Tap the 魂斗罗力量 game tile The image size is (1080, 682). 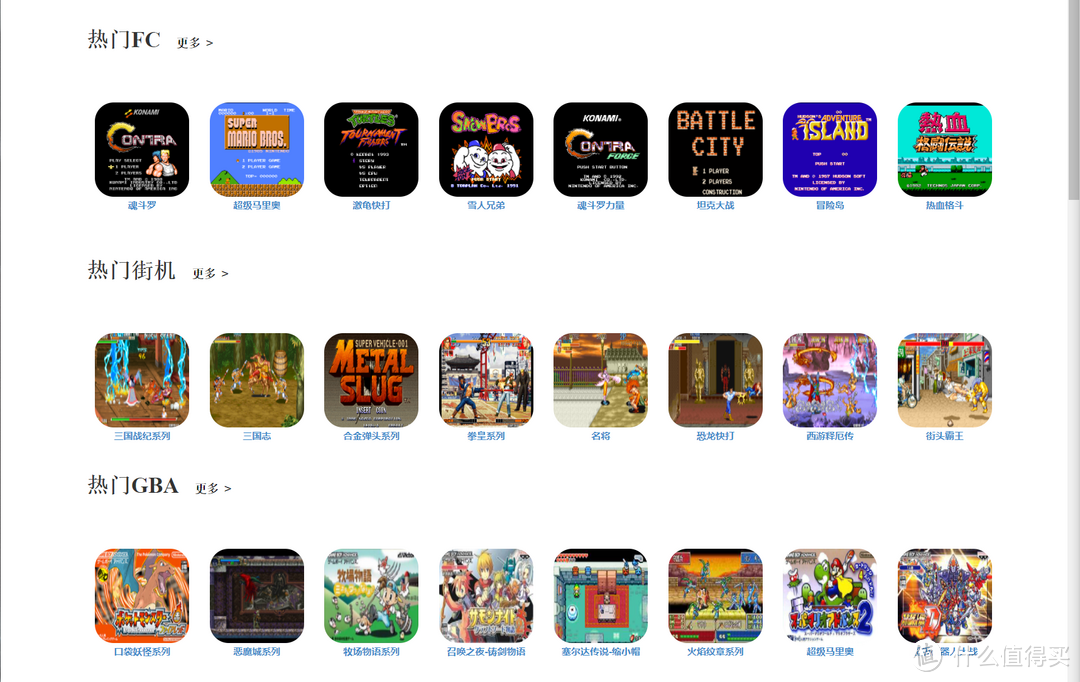[600, 150]
